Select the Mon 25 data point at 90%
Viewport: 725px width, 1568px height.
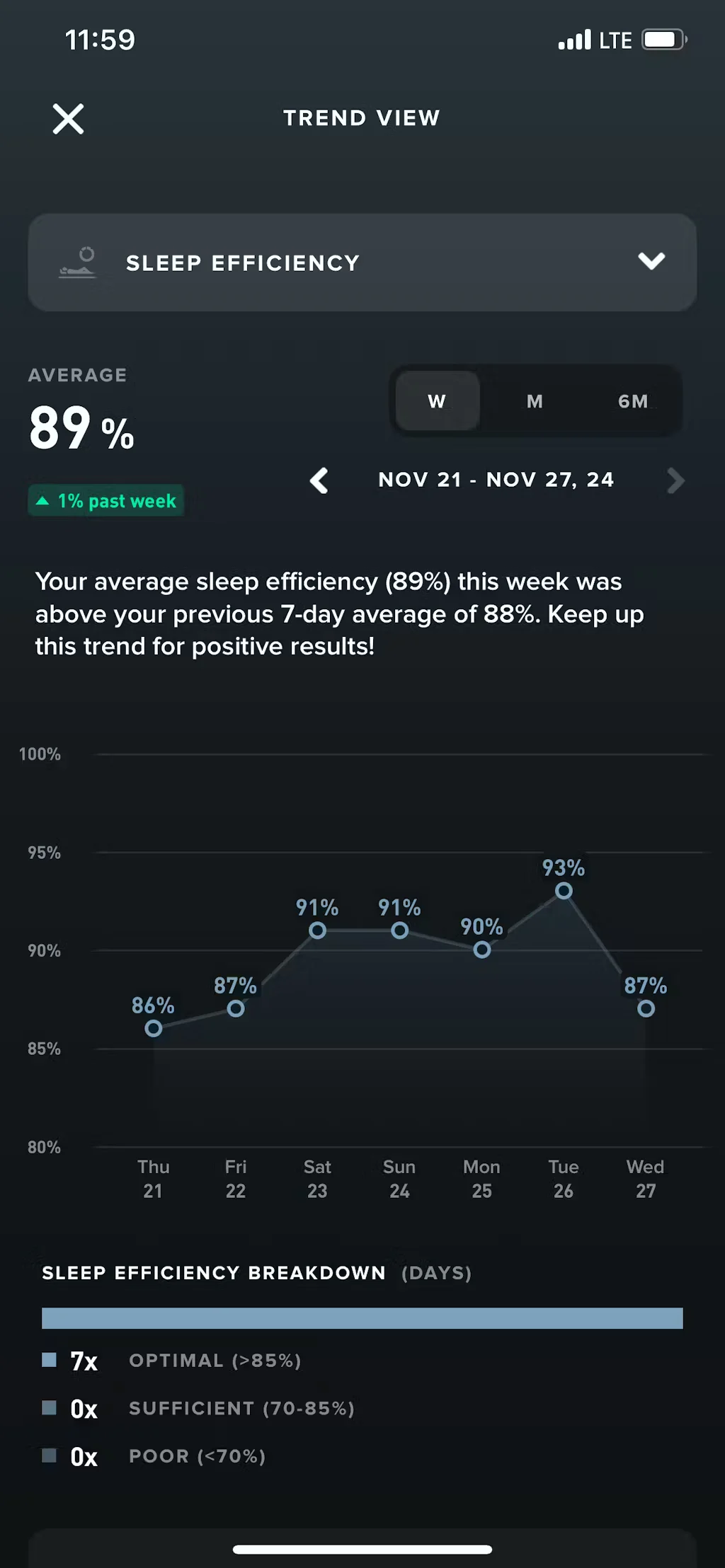coord(481,950)
